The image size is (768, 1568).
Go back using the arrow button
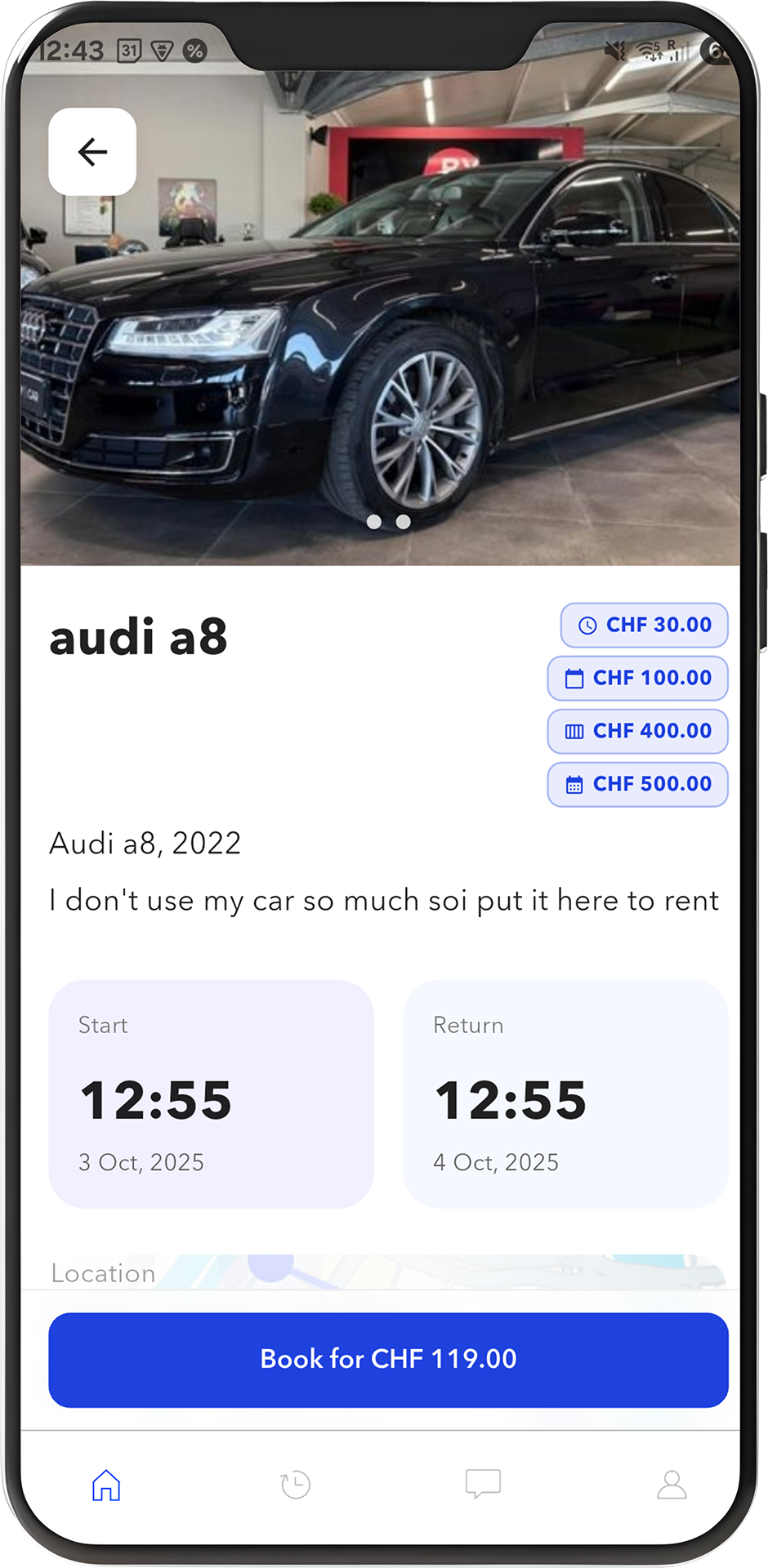click(x=92, y=152)
